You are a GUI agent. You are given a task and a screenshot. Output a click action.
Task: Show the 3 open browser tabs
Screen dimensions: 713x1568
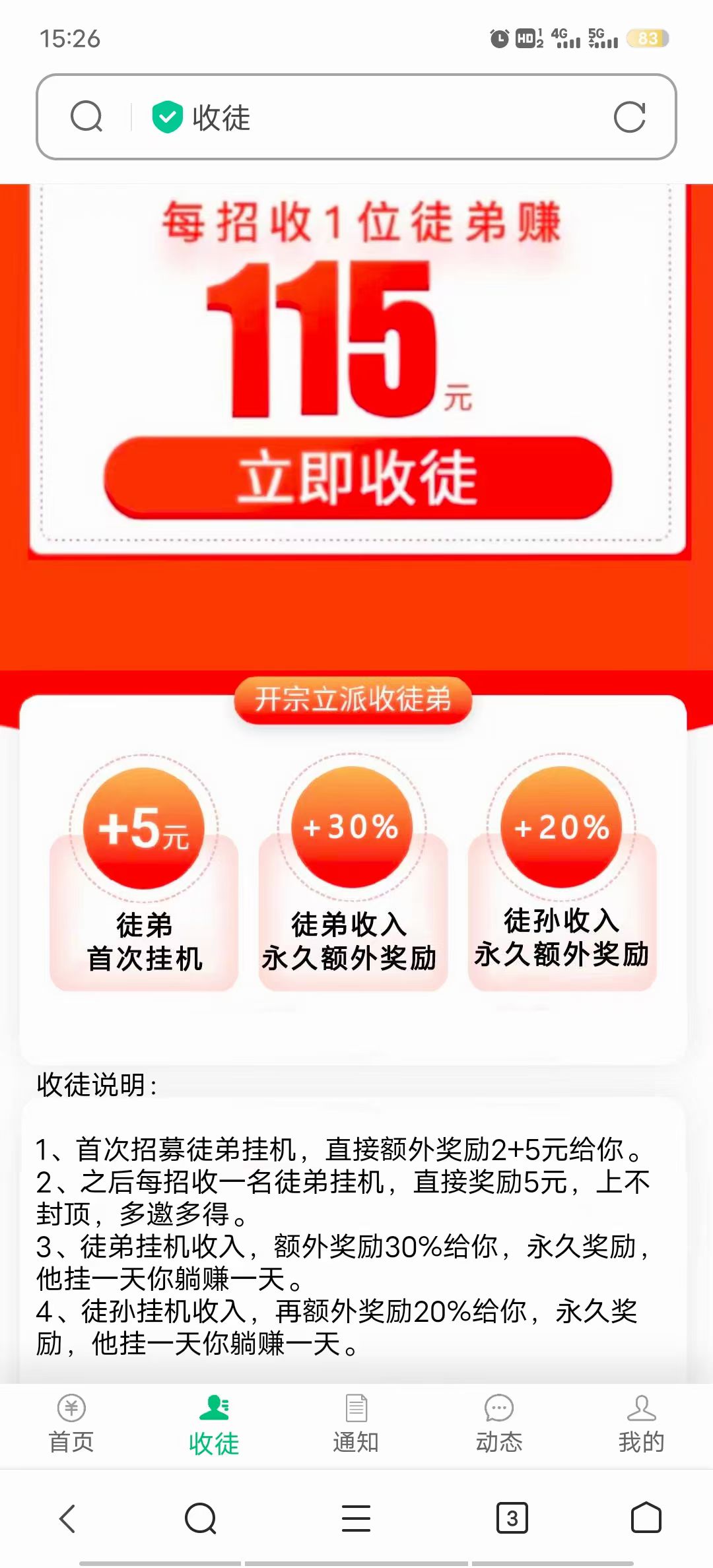[x=512, y=1519]
